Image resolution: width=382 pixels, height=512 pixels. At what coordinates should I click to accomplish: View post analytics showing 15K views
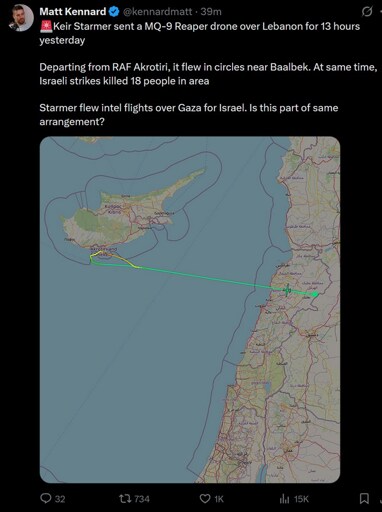pyautogui.click(x=294, y=499)
